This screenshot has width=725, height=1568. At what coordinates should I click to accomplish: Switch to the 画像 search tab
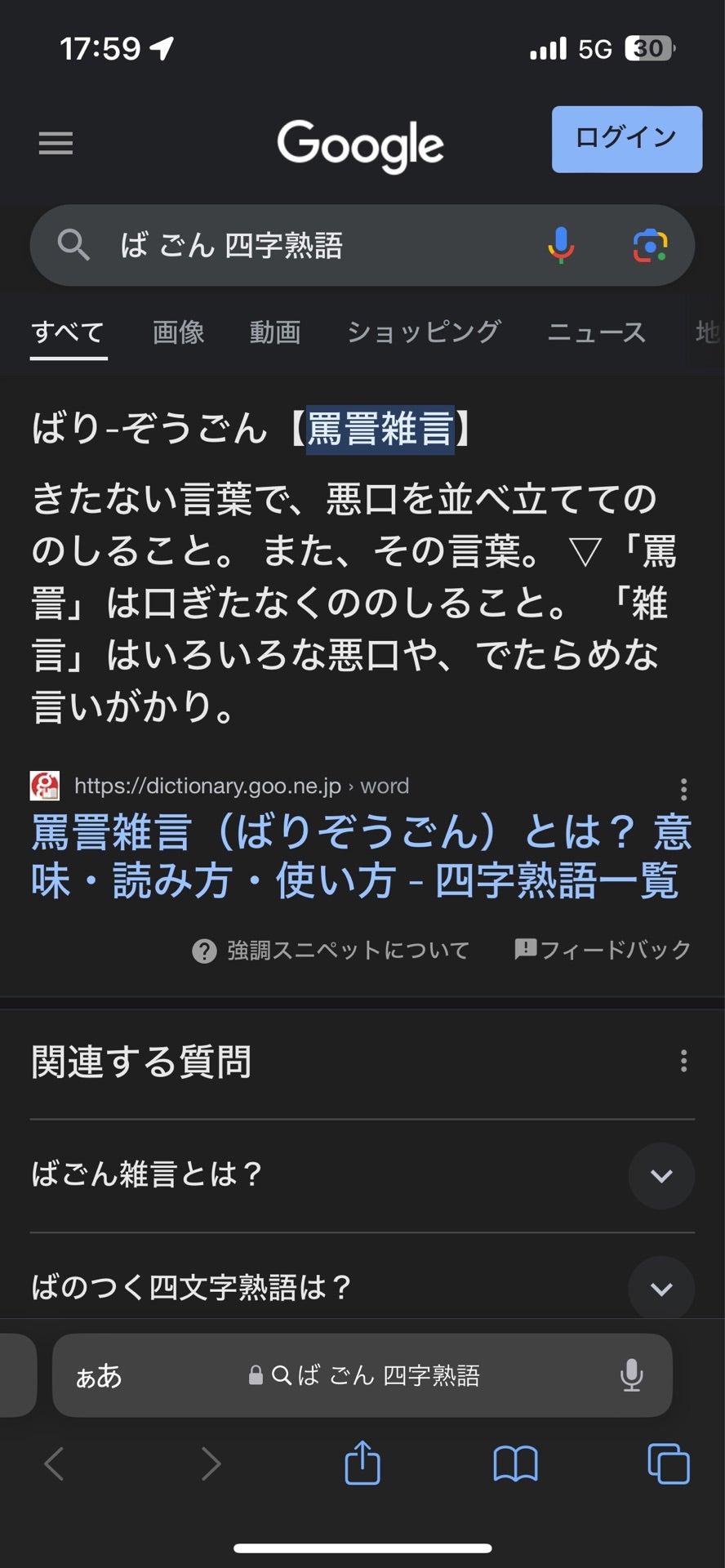tap(177, 332)
